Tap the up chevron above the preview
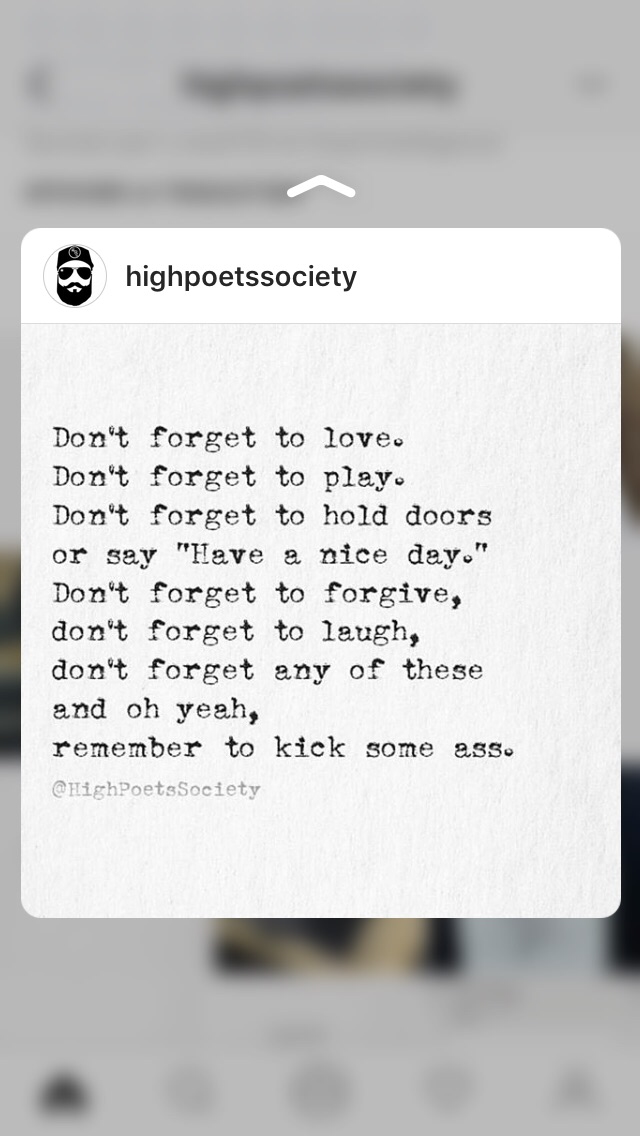 (320, 187)
